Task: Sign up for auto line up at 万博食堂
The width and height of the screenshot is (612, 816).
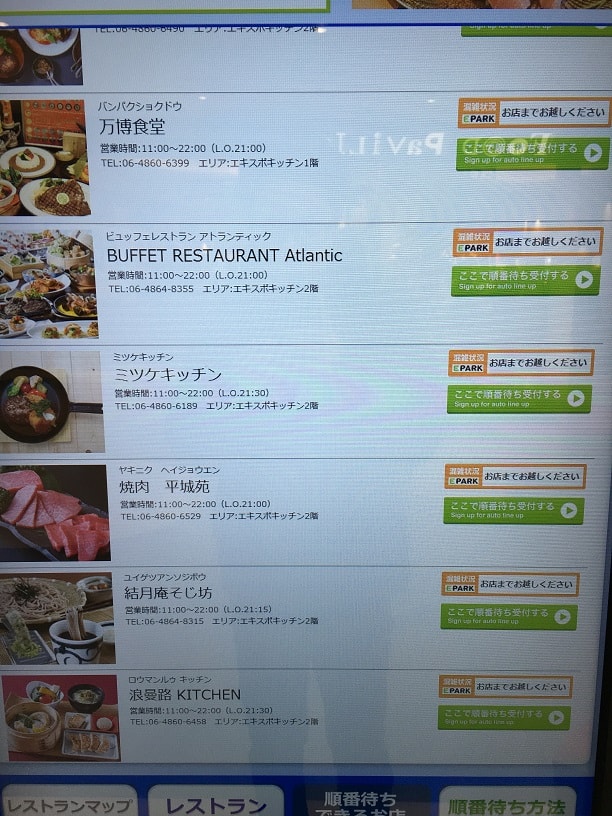Action: point(532,153)
